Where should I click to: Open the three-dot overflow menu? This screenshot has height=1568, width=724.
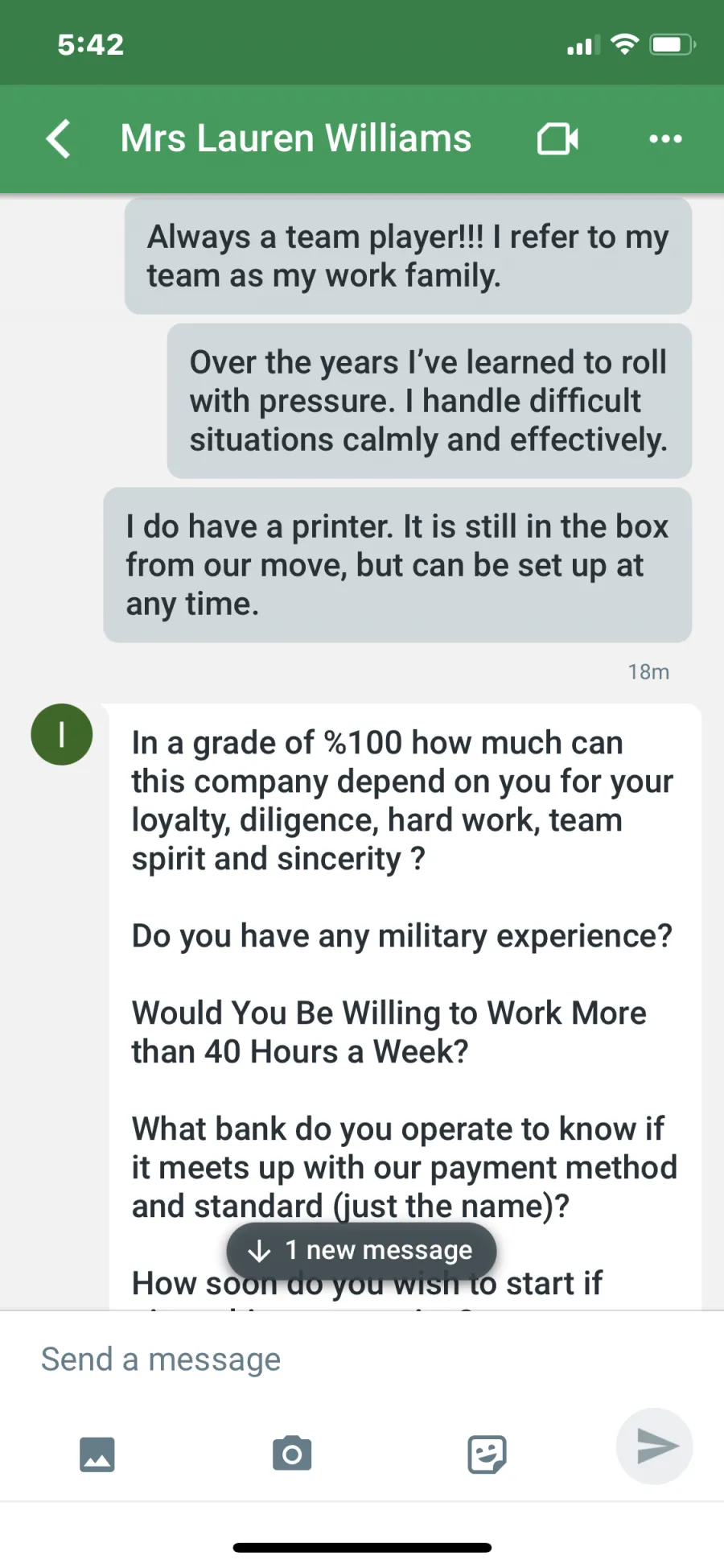coord(665,138)
